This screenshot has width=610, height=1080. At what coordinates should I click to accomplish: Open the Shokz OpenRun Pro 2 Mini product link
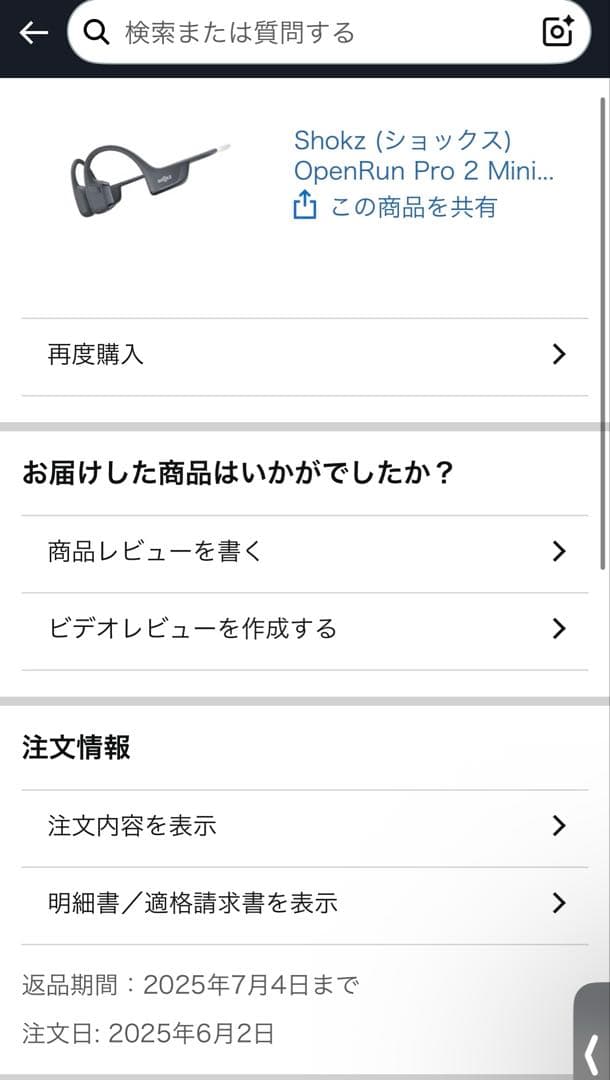point(423,155)
